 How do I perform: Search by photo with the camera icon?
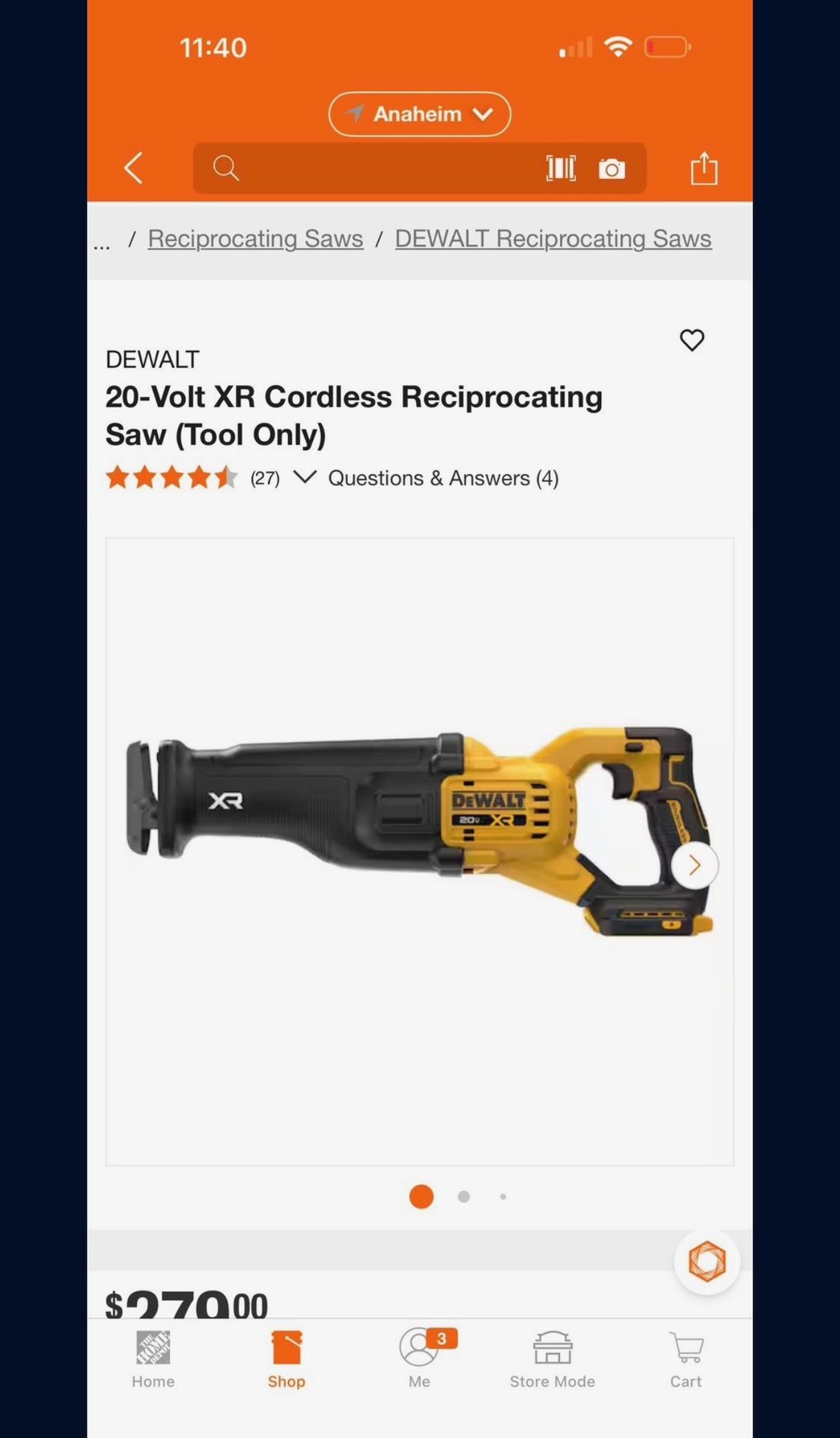(612, 169)
